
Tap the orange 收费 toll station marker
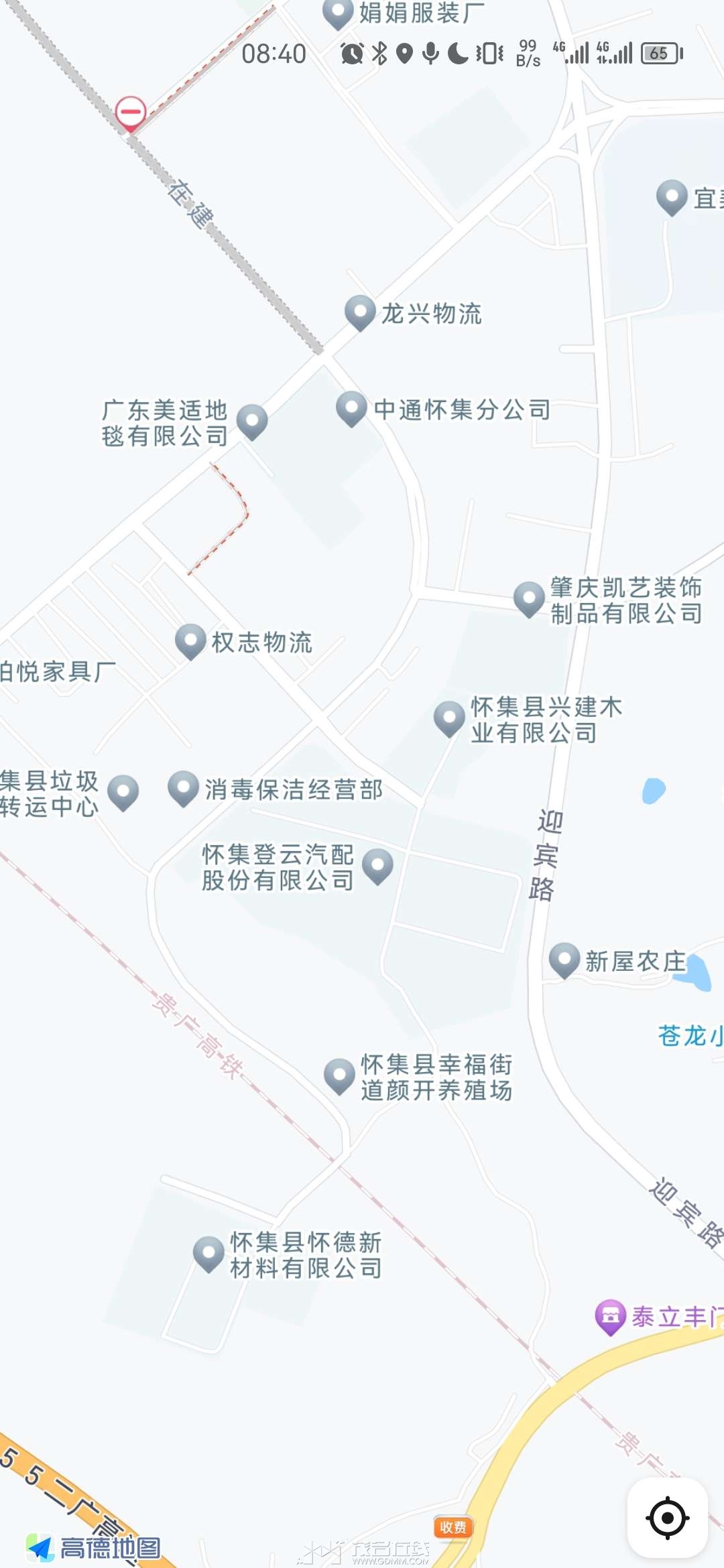[454, 1527]
